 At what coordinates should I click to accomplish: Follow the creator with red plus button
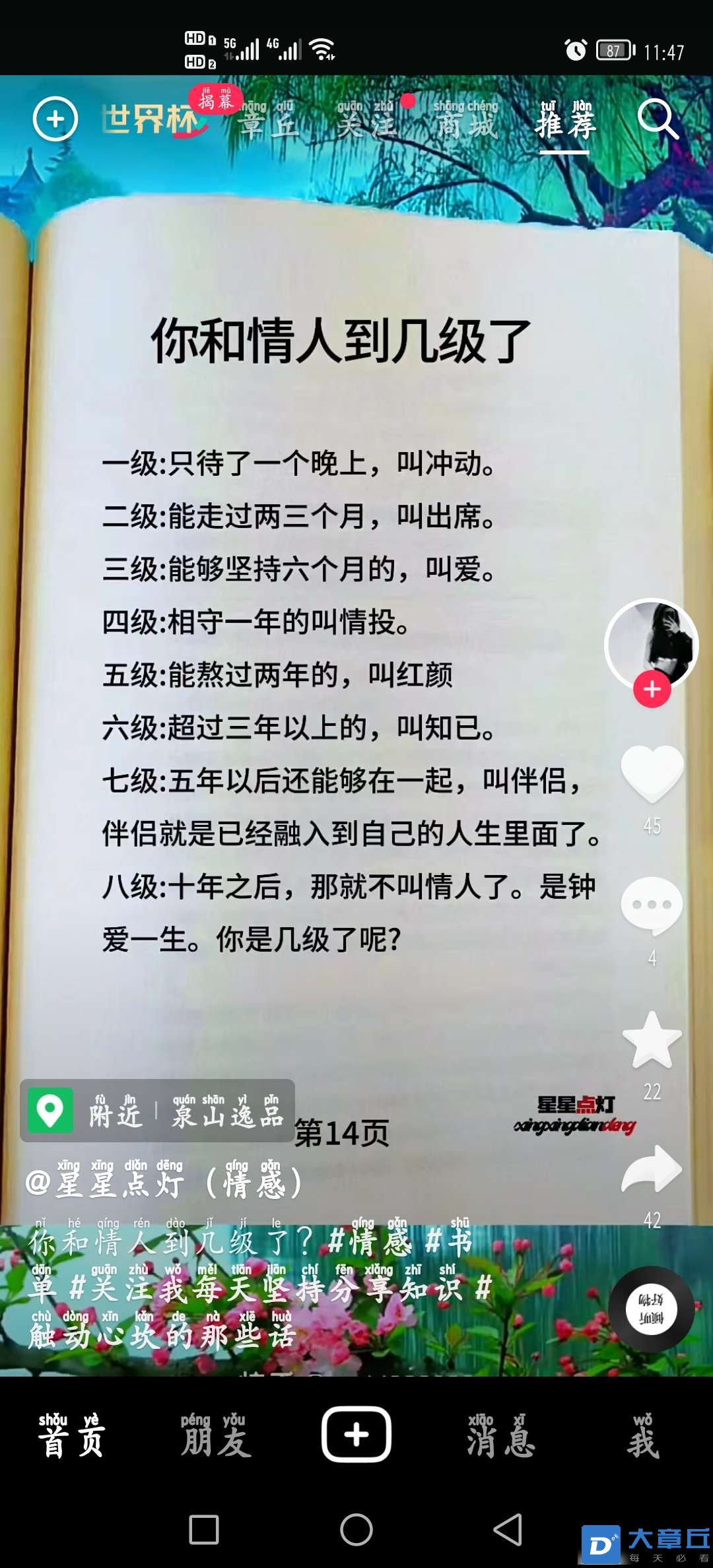pyautogui.click(x=652, y=689)
